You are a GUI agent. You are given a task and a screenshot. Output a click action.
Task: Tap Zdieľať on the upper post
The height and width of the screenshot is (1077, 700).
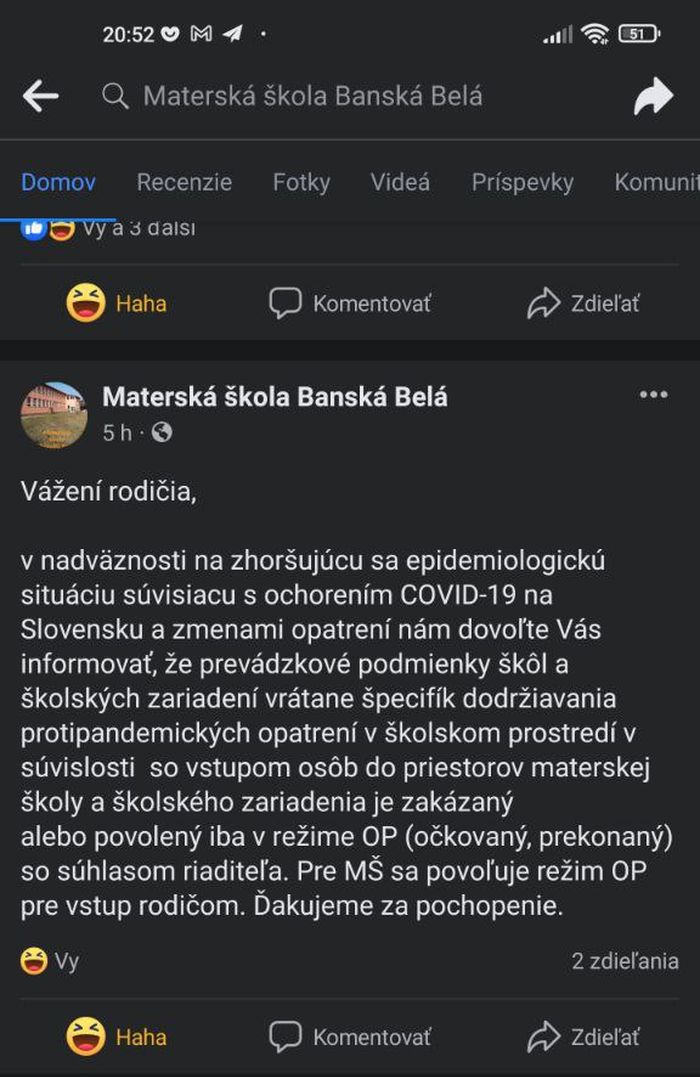point(583,303)
